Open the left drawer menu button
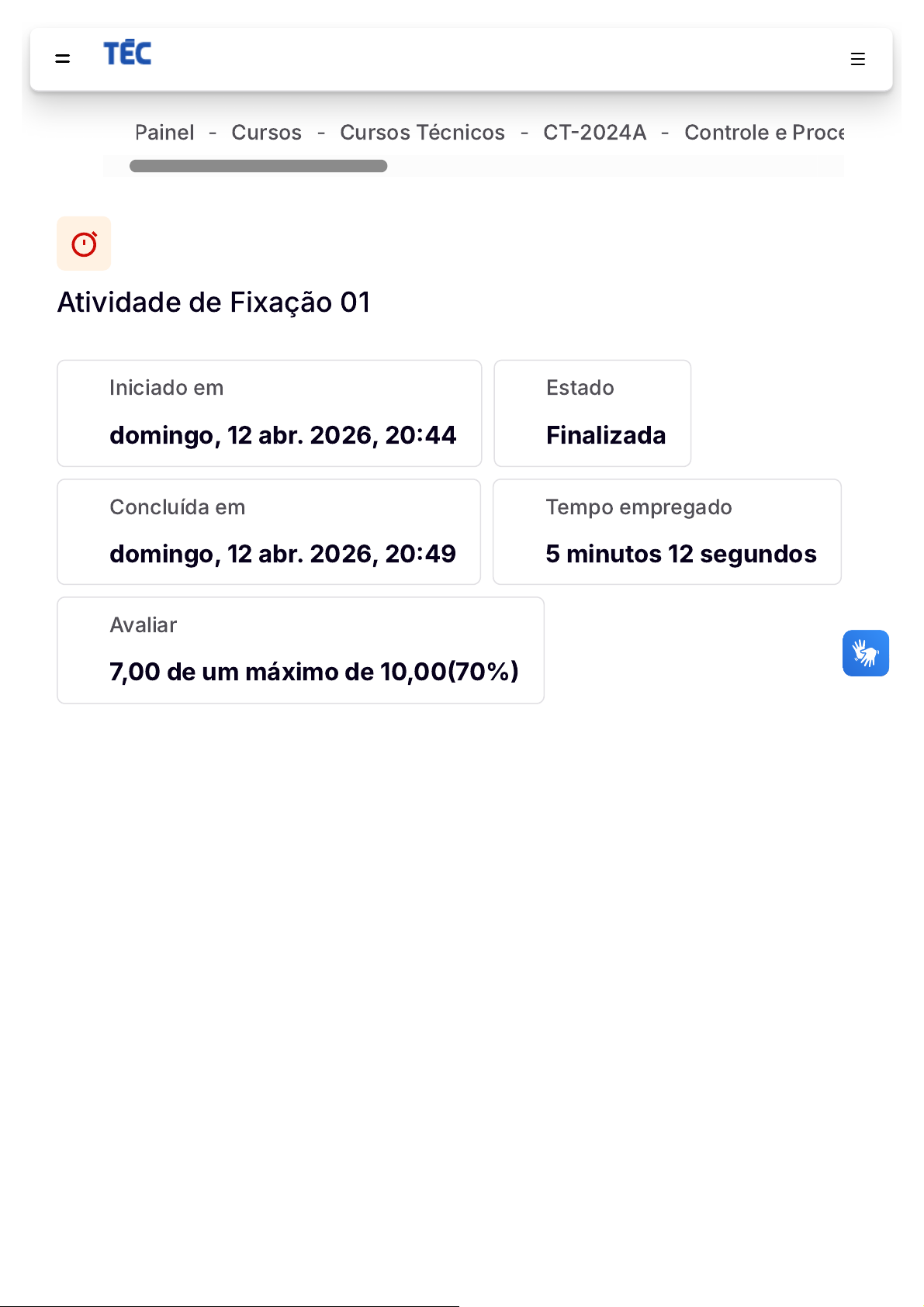This screenshot has height=1307, width=924. pos(63,59)
